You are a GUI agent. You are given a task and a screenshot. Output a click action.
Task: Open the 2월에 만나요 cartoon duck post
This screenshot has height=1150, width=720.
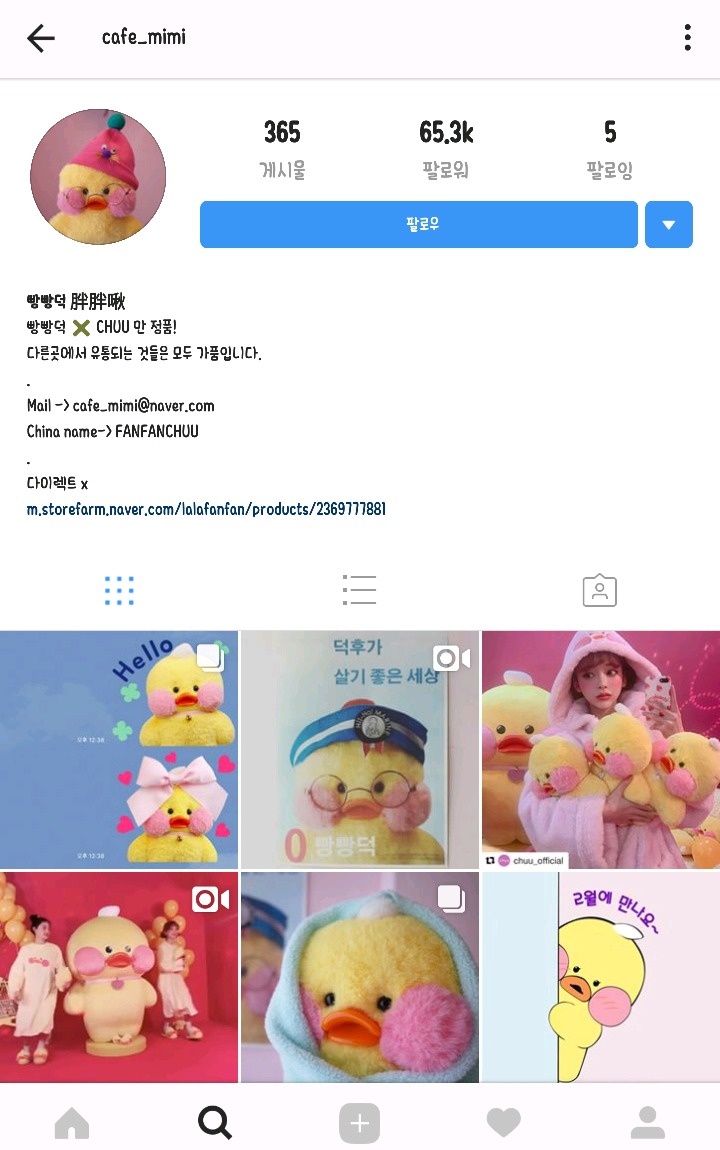600,976
